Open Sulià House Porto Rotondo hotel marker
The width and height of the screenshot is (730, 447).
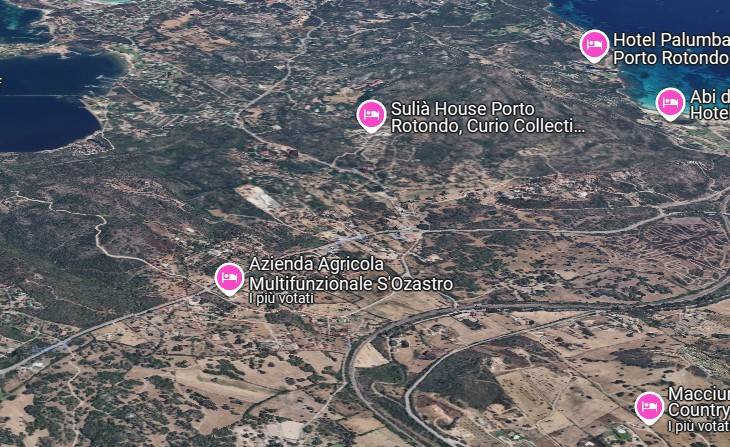[x=371, y=115]
